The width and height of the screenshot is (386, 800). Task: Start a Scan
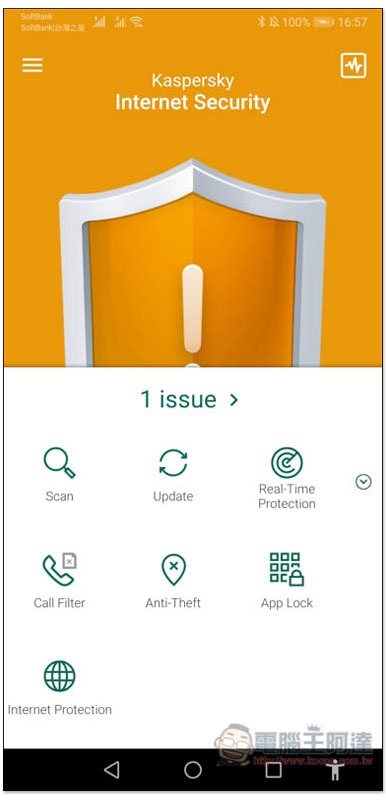coord(59,474)
